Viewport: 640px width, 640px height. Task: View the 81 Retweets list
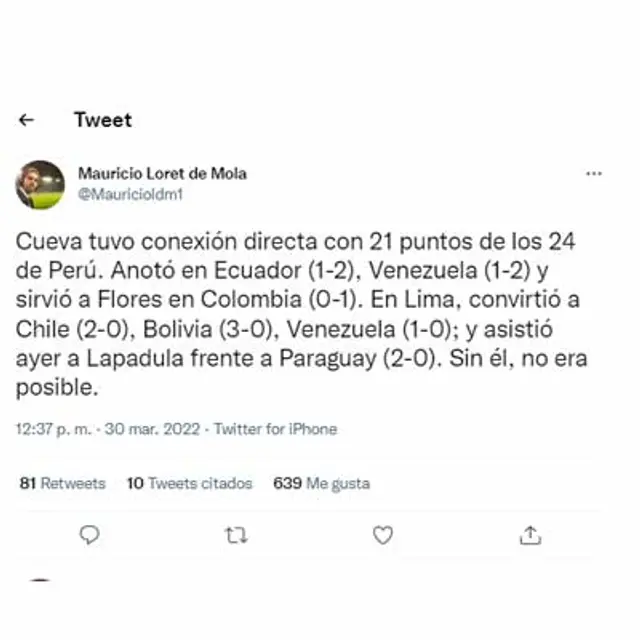[62, 483]
